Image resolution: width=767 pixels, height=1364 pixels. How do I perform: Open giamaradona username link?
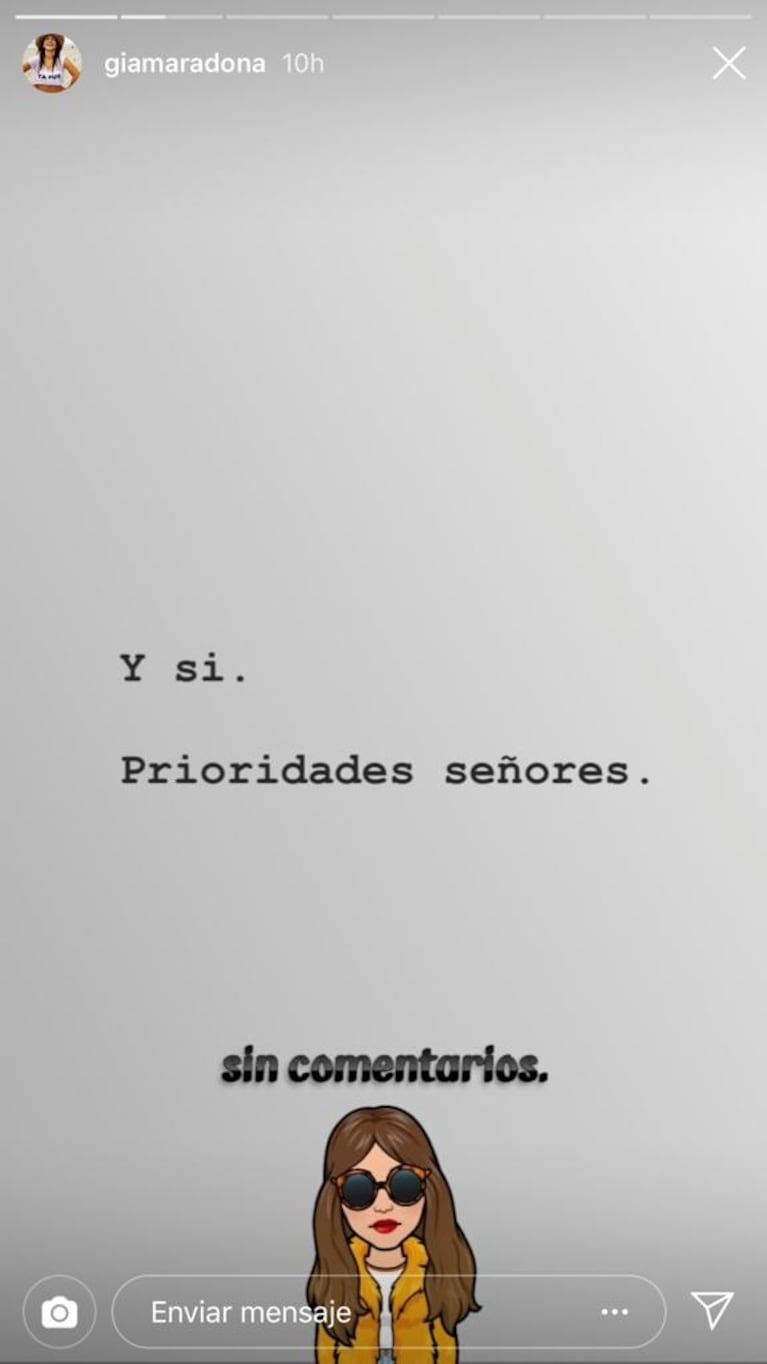click(184, 64)
